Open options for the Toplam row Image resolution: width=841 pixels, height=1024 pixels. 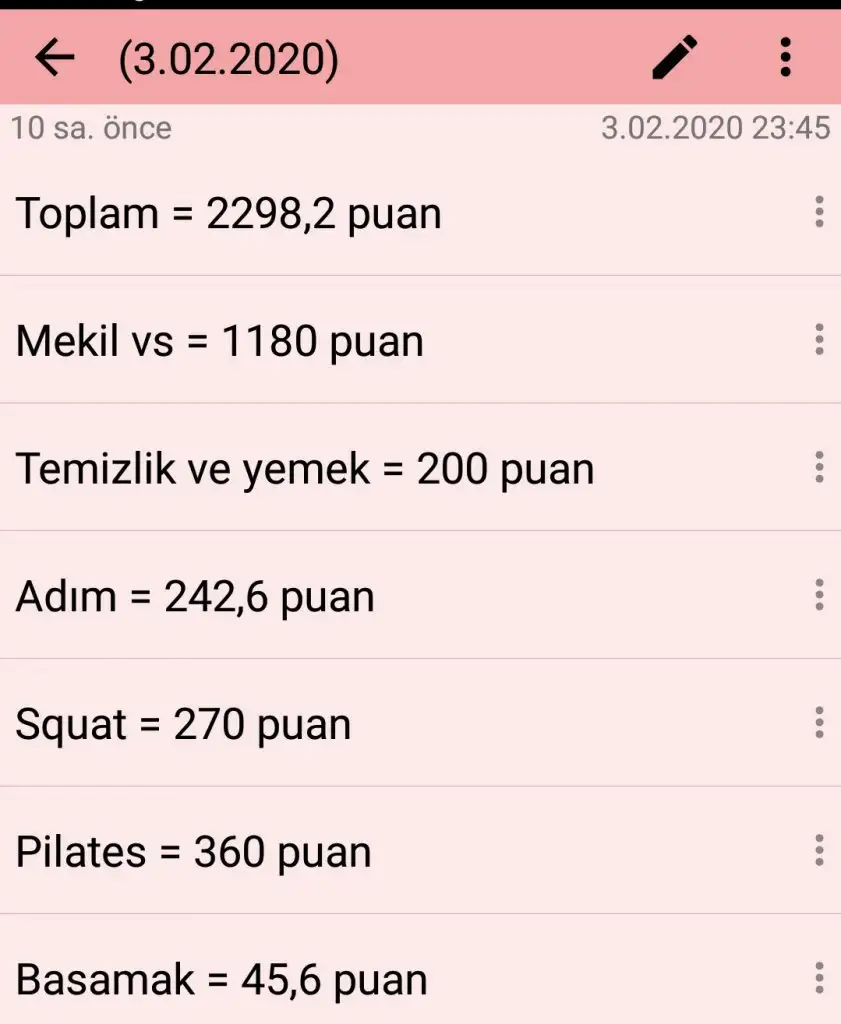(x=819, y=212)
